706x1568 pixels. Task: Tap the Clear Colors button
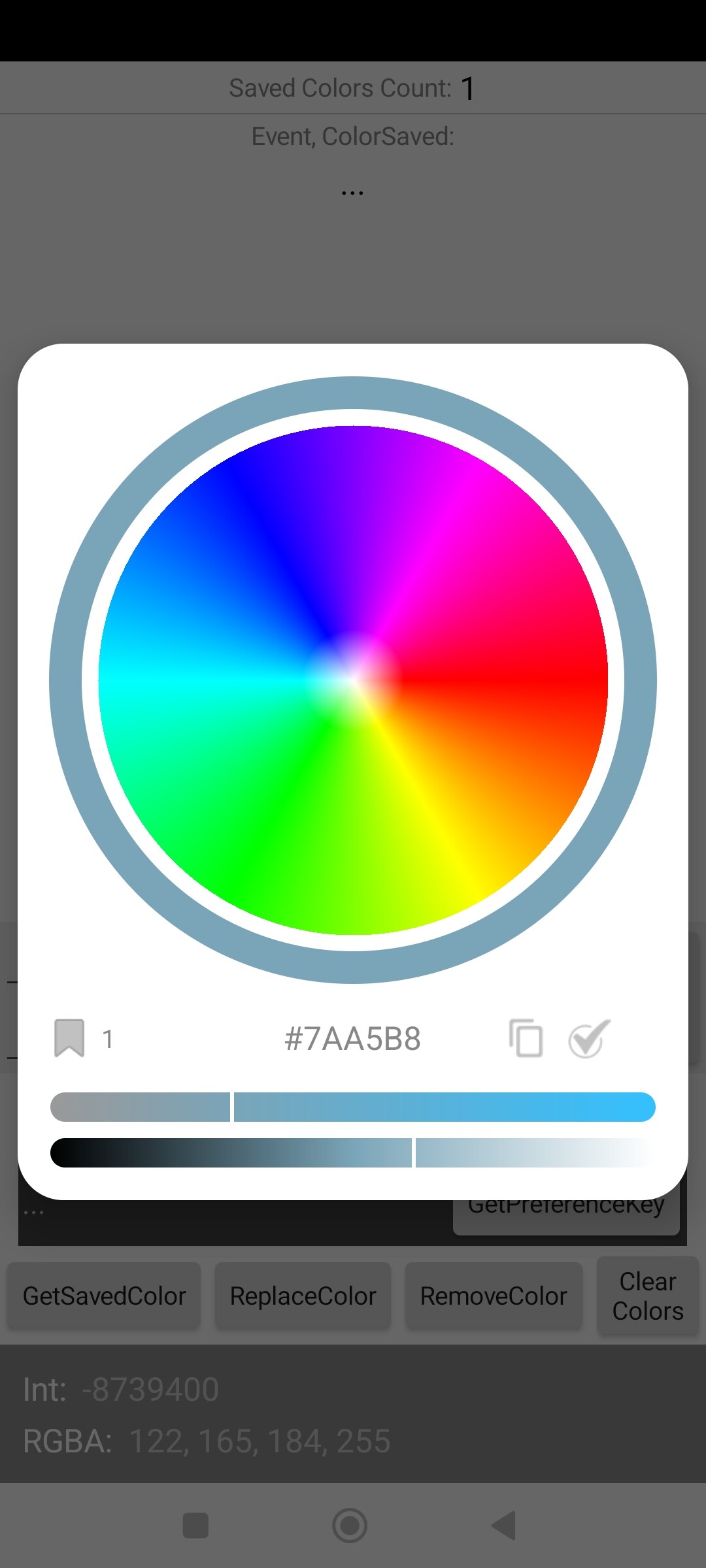[x=648, y=1296]
